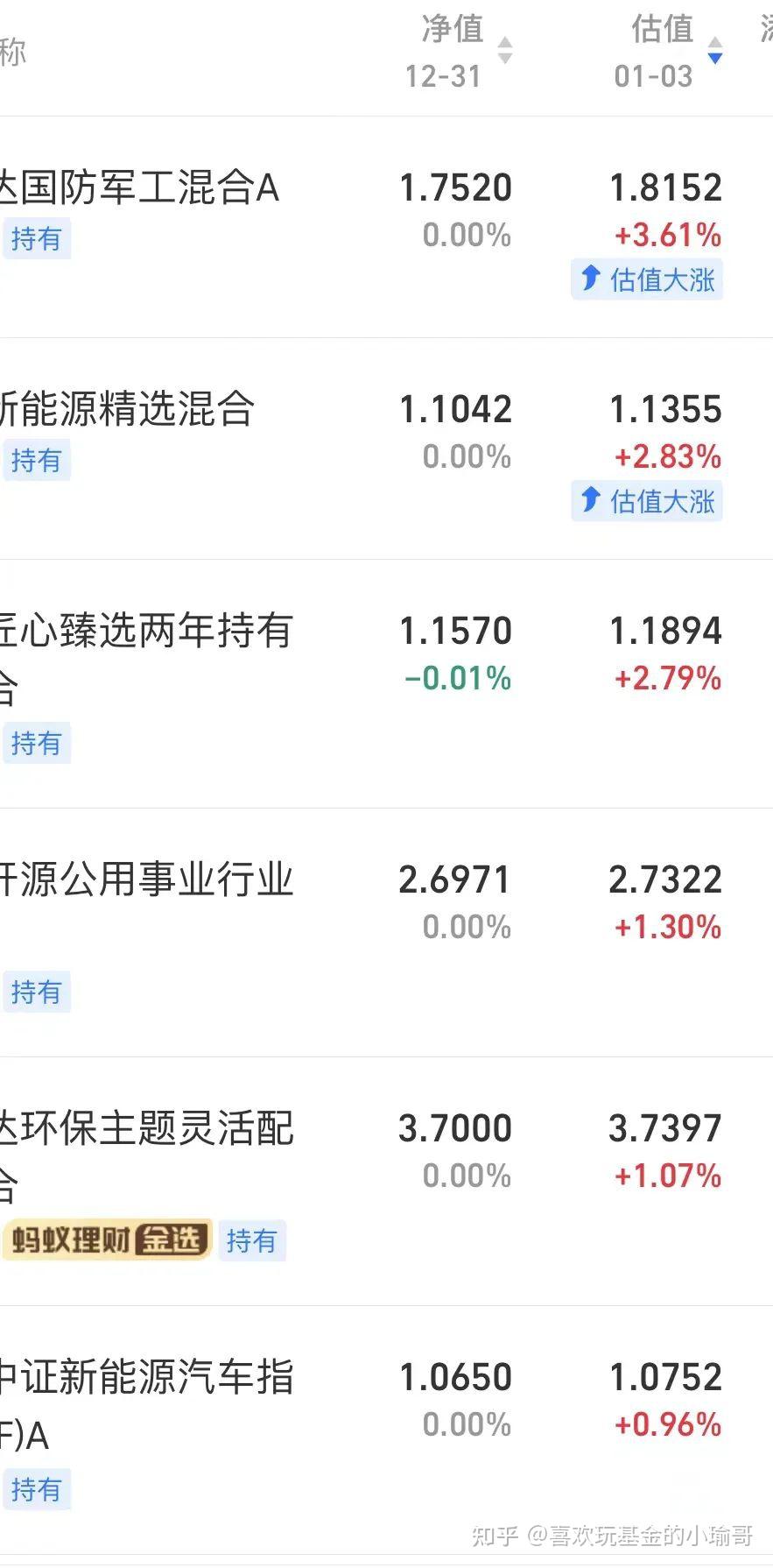Viewport: 773px width, 1568px height.
Task: Open the 国防军工混合A fund row
Action: pos(386,227)
